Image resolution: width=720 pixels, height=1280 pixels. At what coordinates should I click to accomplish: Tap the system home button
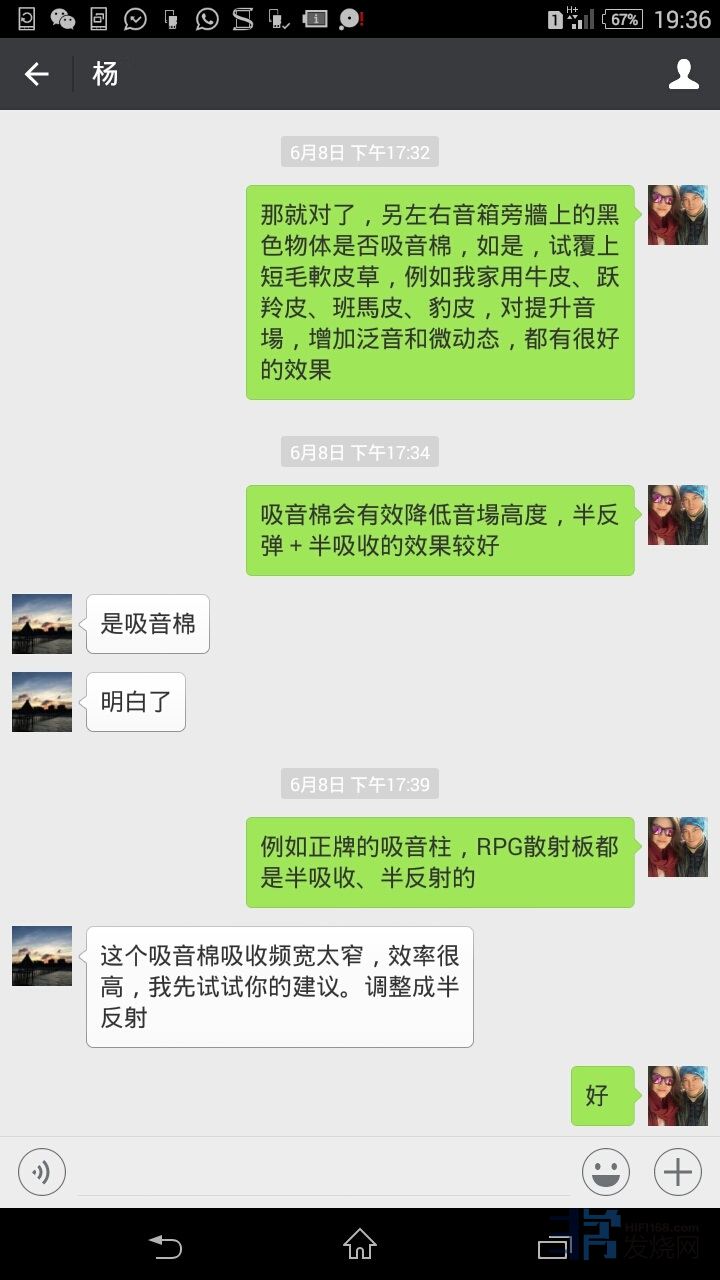click(360, 1244)
